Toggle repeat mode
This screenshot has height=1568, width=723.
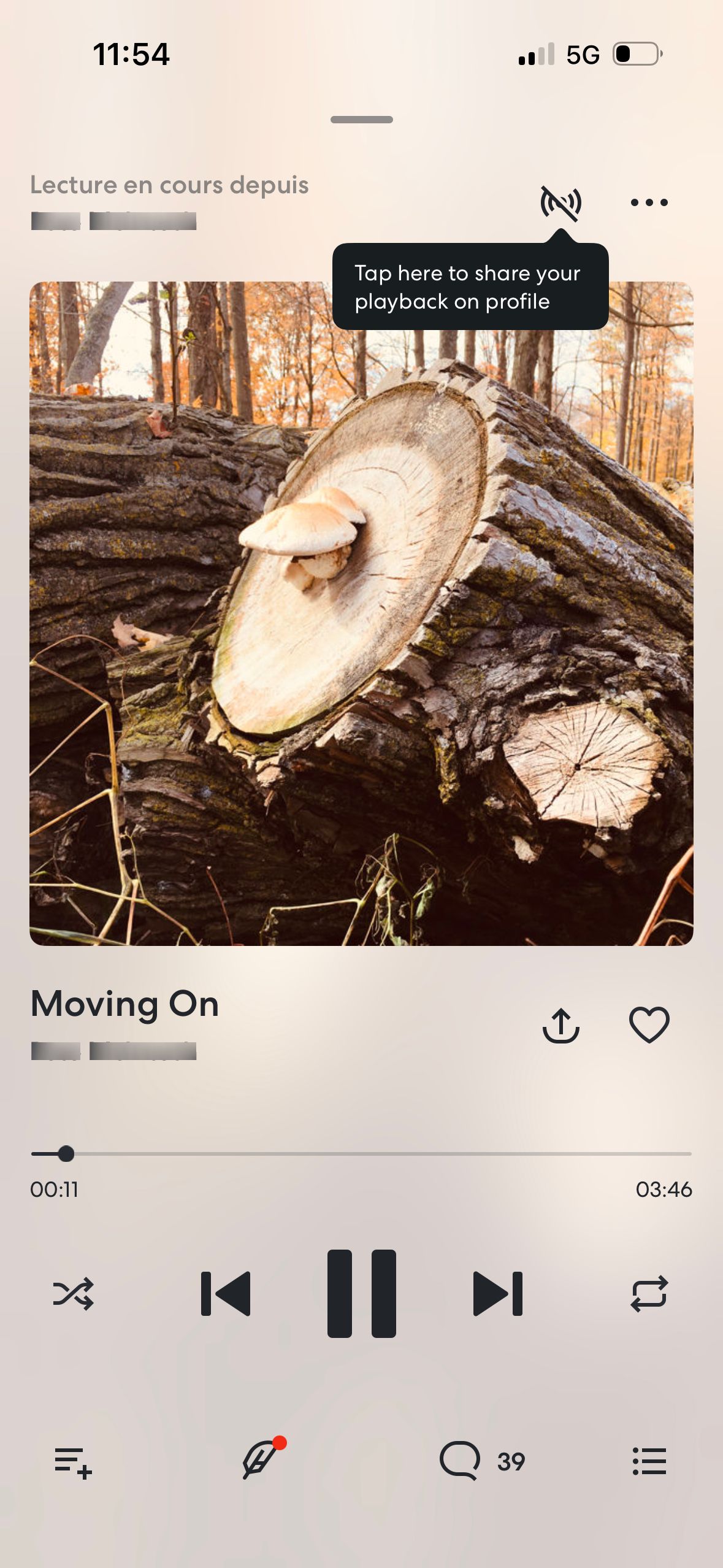(x=649, y=1293)
